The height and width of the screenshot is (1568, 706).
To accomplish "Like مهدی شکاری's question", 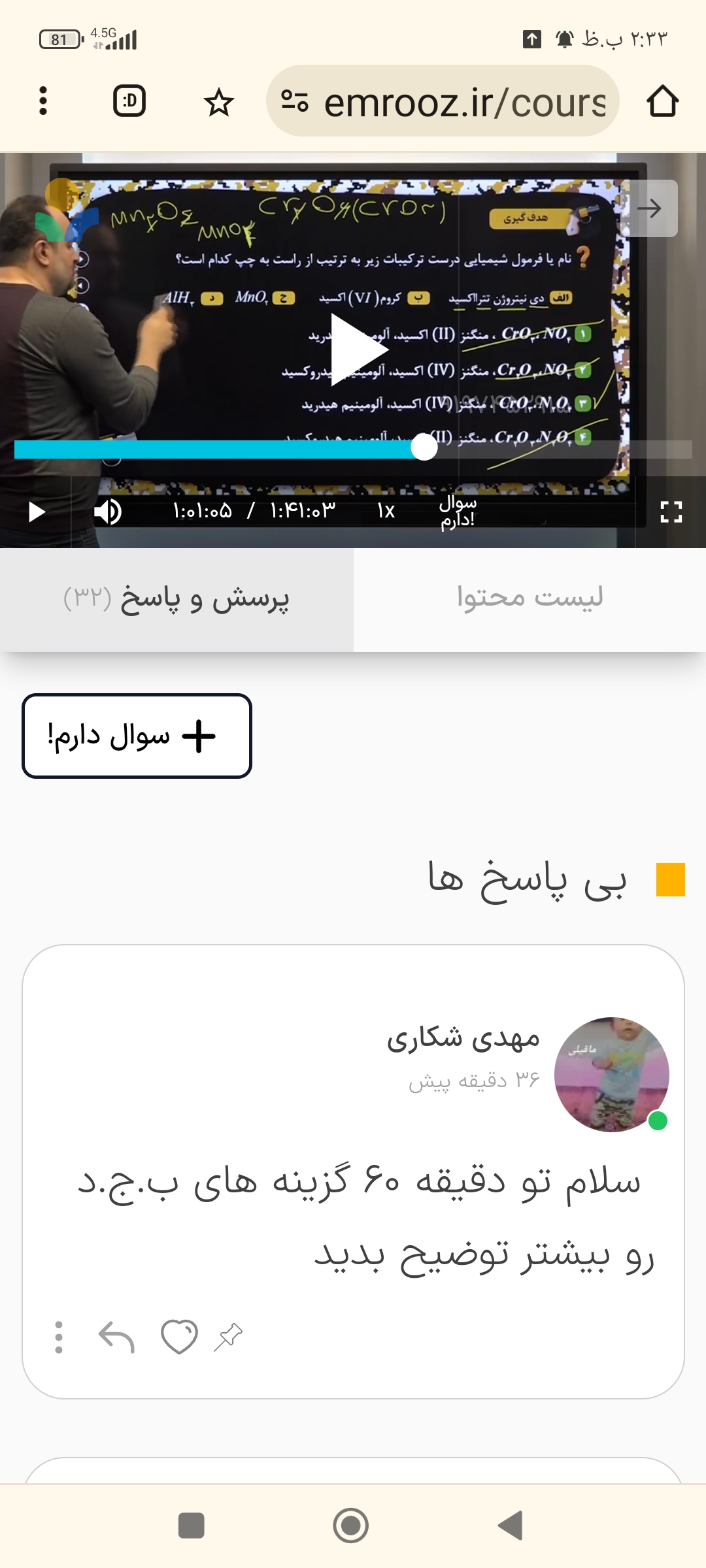I will [179, 1337].
